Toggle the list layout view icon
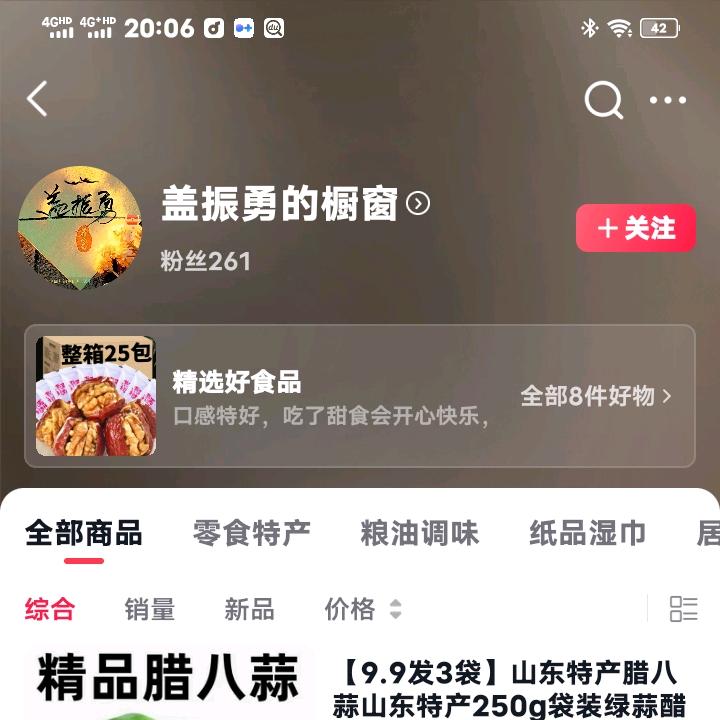 coord(684,609)
